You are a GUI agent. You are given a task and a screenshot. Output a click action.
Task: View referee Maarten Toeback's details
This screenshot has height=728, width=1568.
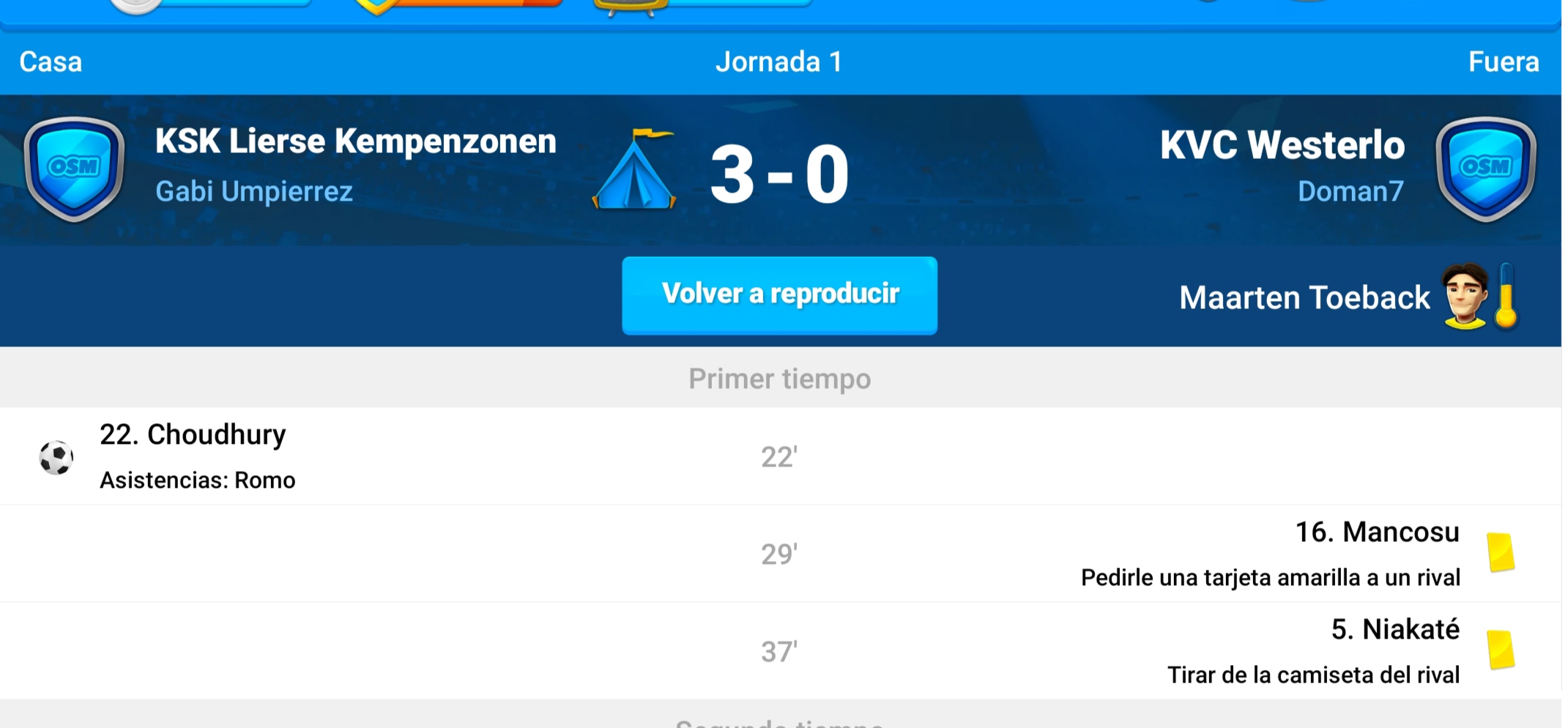pos(1304,298)
